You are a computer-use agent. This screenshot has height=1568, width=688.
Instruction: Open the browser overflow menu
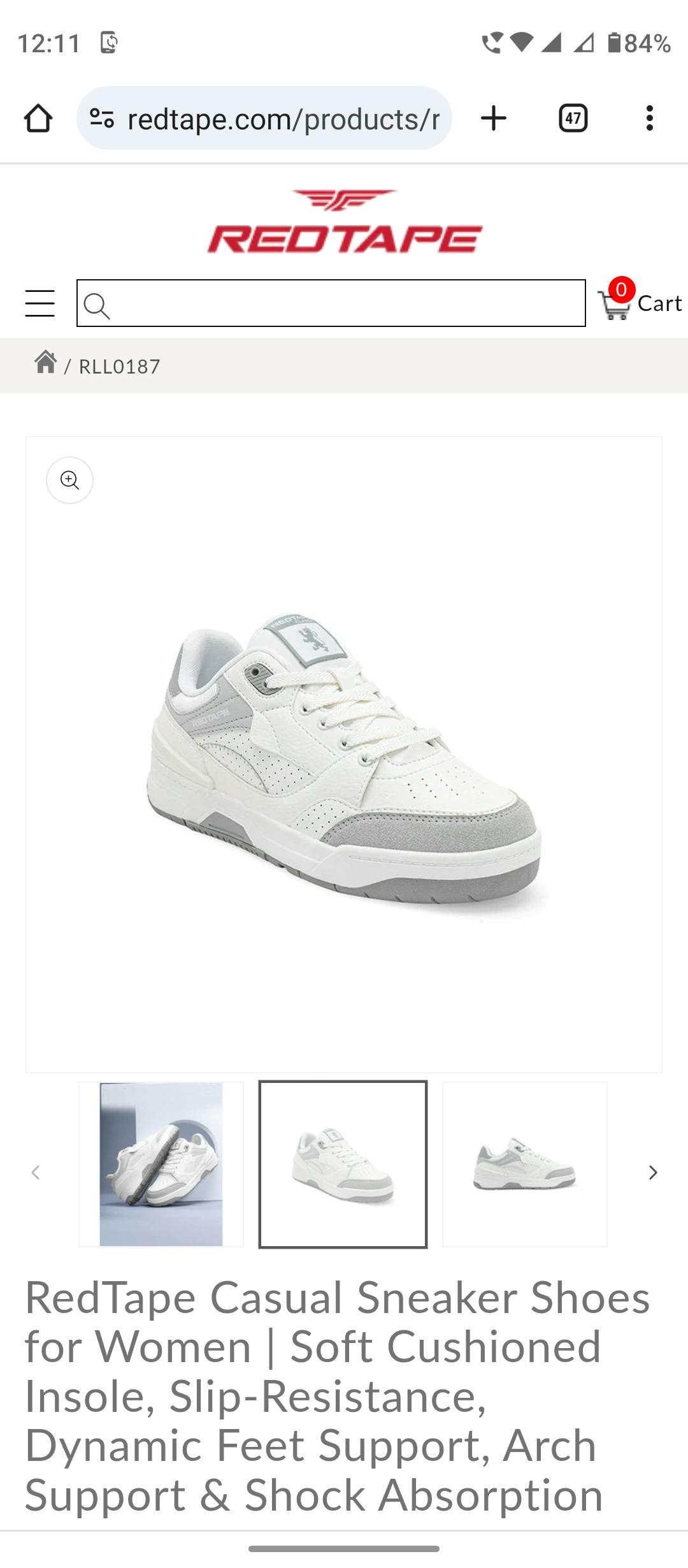pyautogui.click(x=649, y=119)
